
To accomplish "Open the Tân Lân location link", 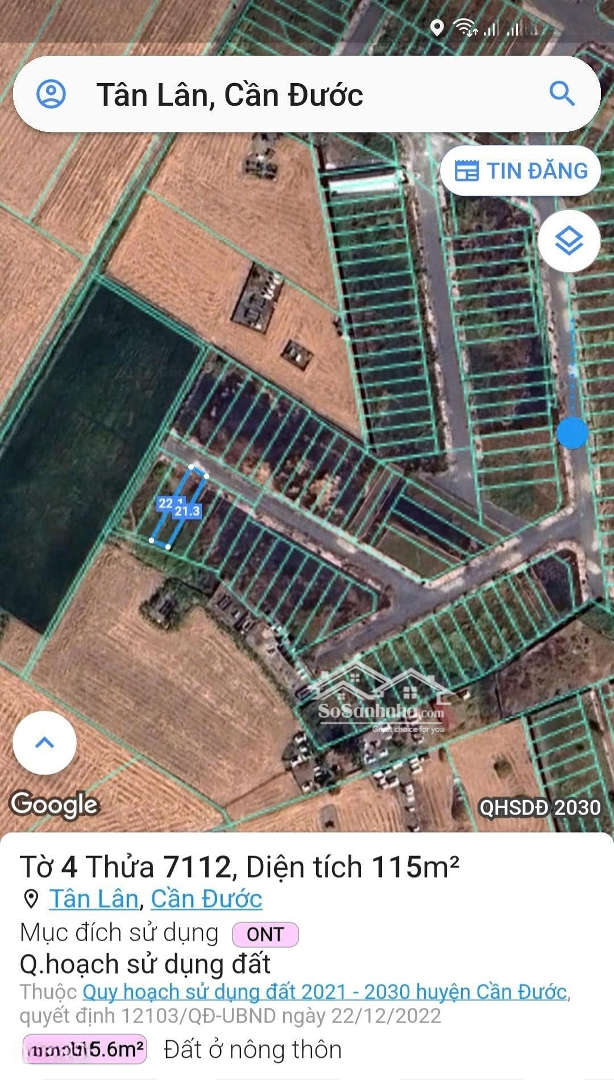I will tap(94, 899).
